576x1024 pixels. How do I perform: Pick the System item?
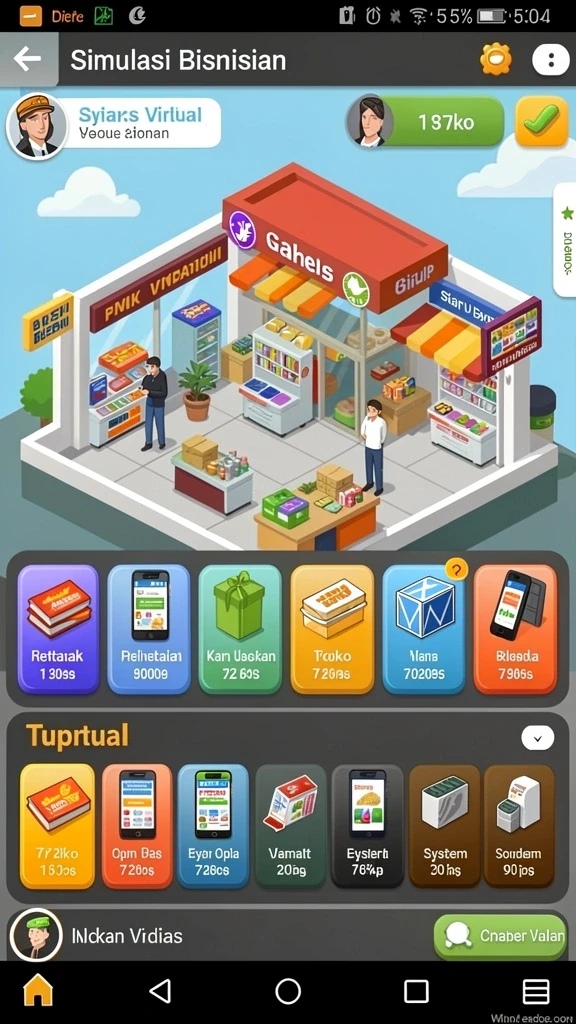pyautogui.click(x=444, y=827)
